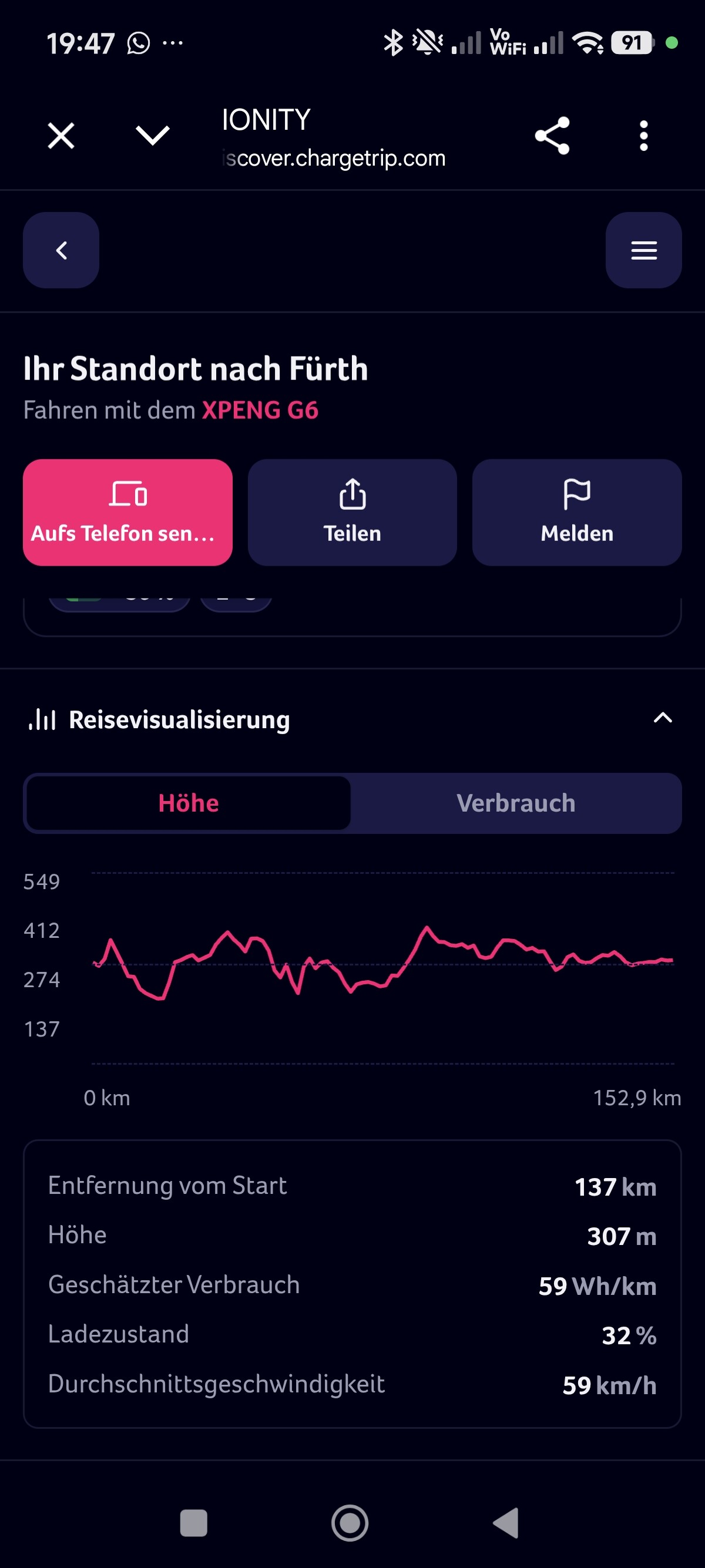Switch to the Verbrauch tab
The width and height of the screenshot is (705, 1568).
tap(516, 803)
